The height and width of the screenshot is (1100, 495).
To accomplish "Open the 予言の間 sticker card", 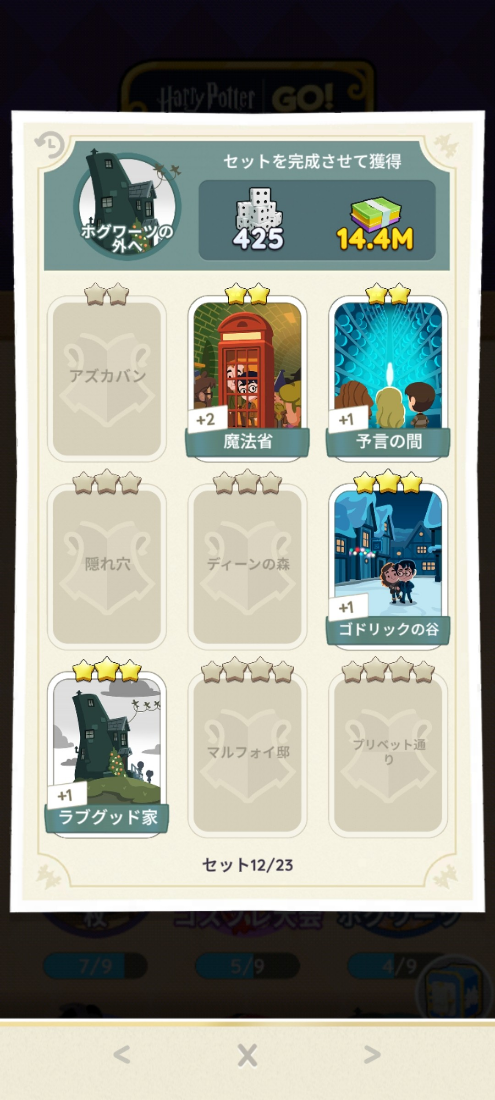I will [x=388, y=378].
